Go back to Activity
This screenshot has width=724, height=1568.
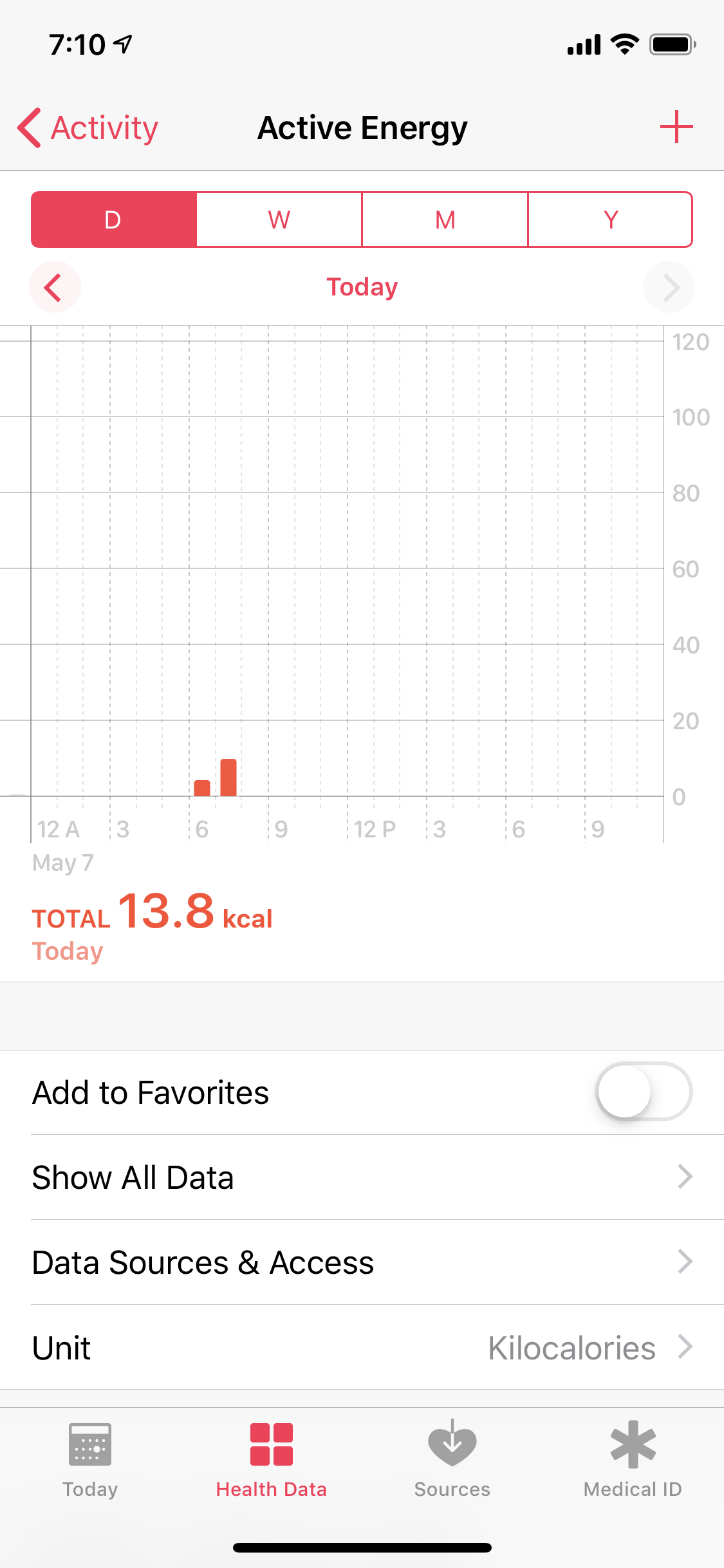[x=88, y=127]
